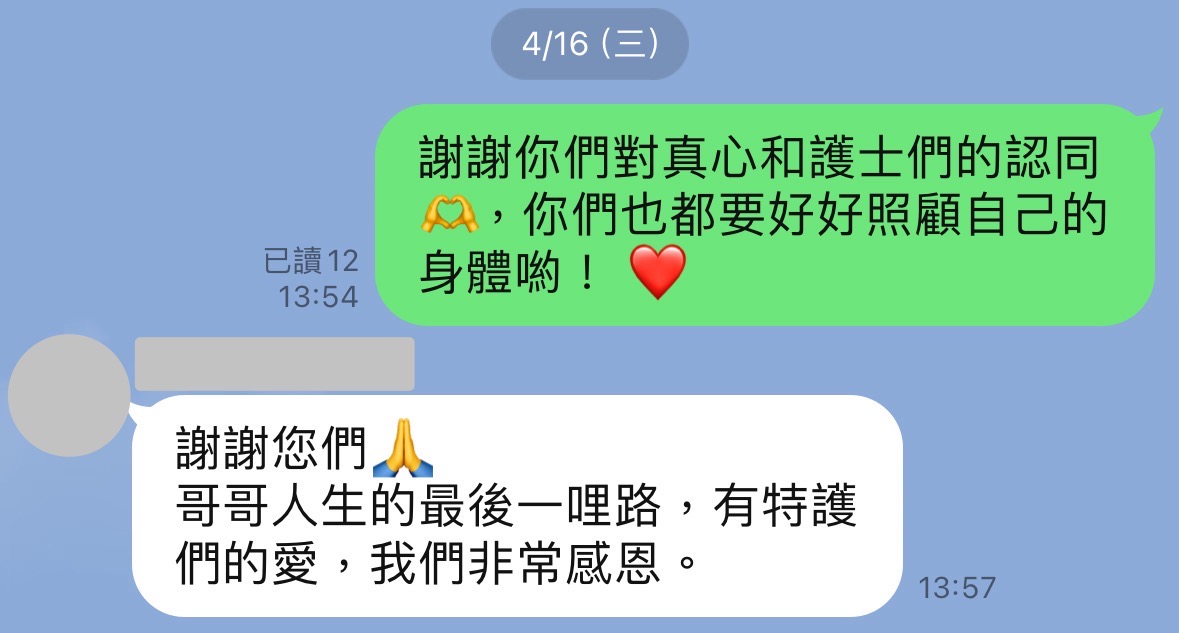Open the sender's grey profile avatar

(69, 395)
